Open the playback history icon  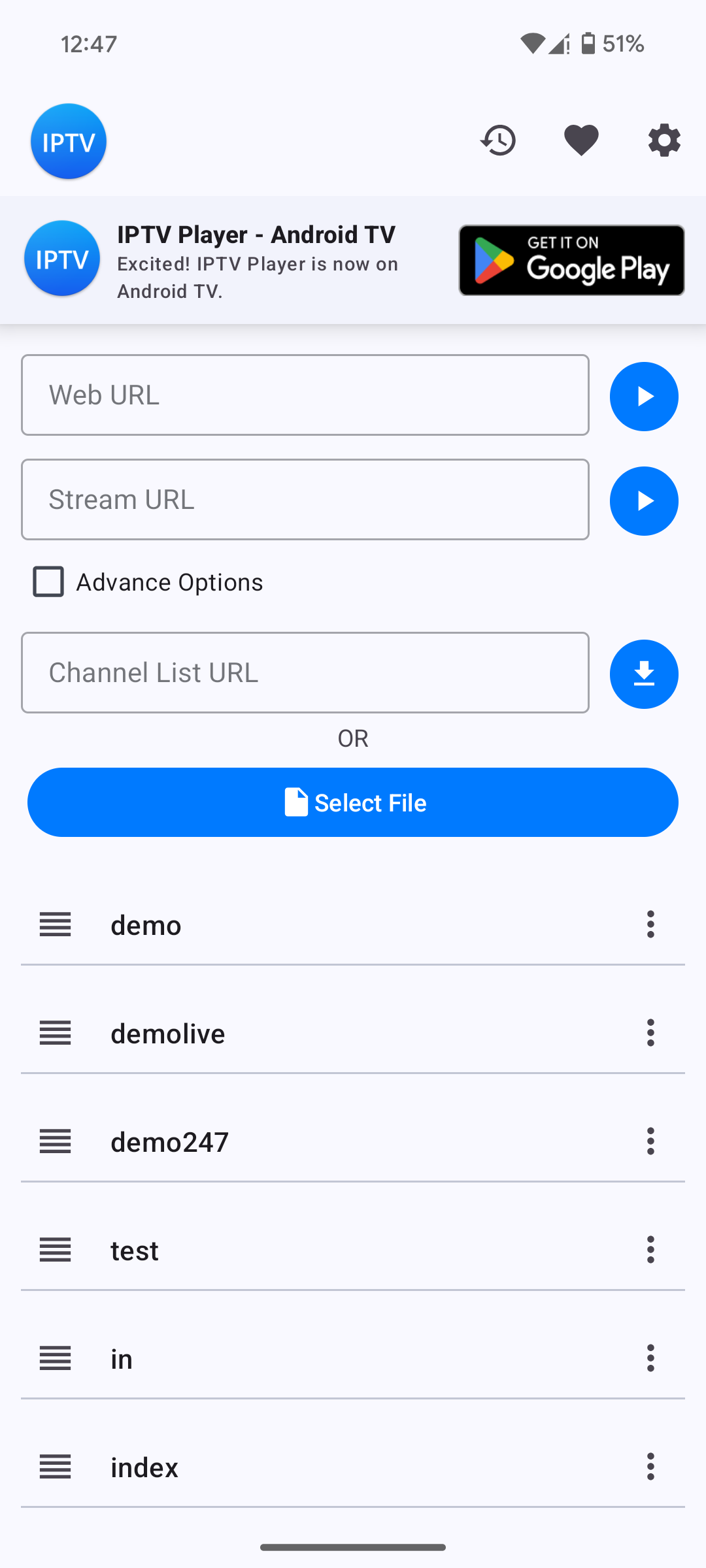pyautogui.click(x=498, y=140)
